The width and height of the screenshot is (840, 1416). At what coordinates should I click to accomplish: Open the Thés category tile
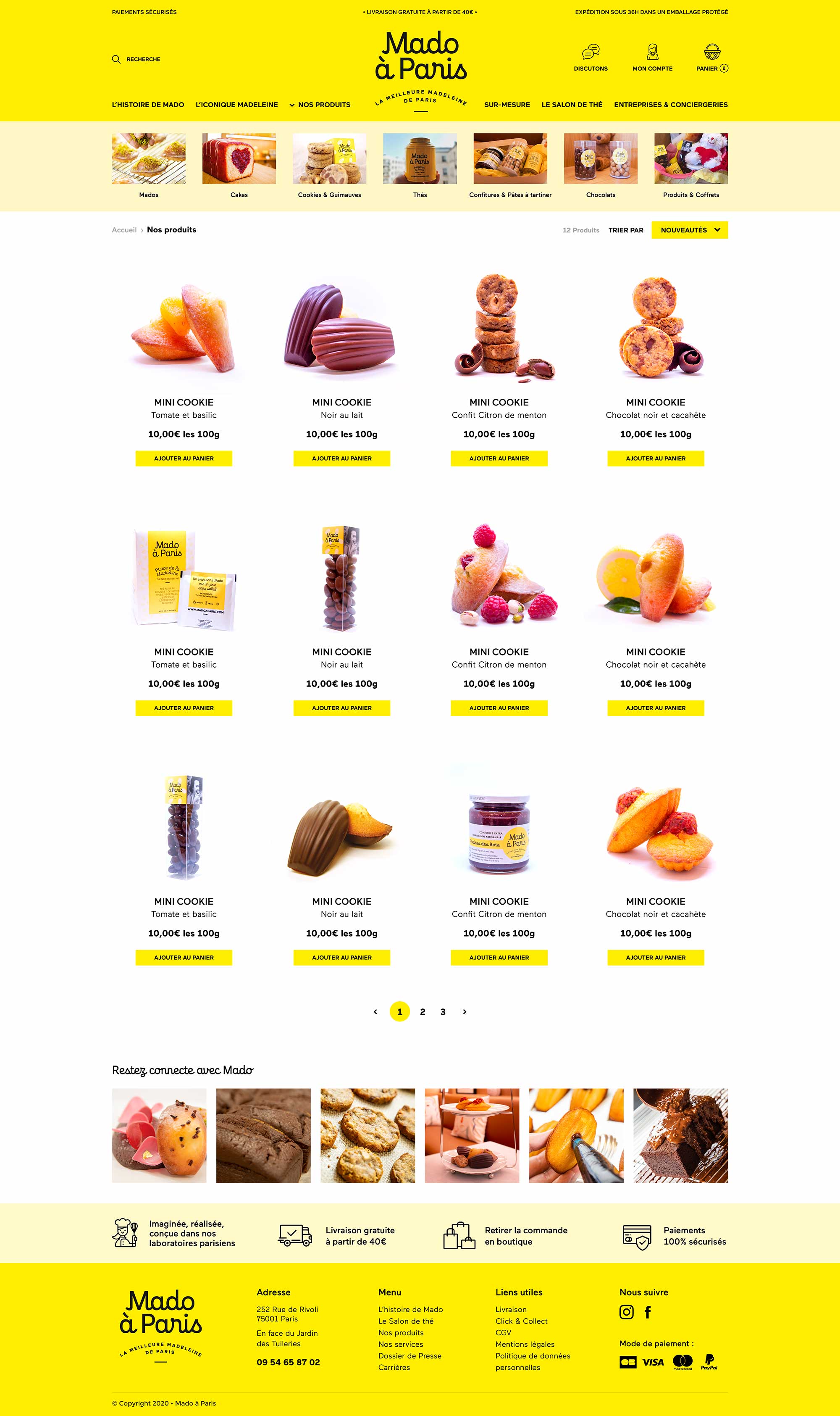pos(420,159)
